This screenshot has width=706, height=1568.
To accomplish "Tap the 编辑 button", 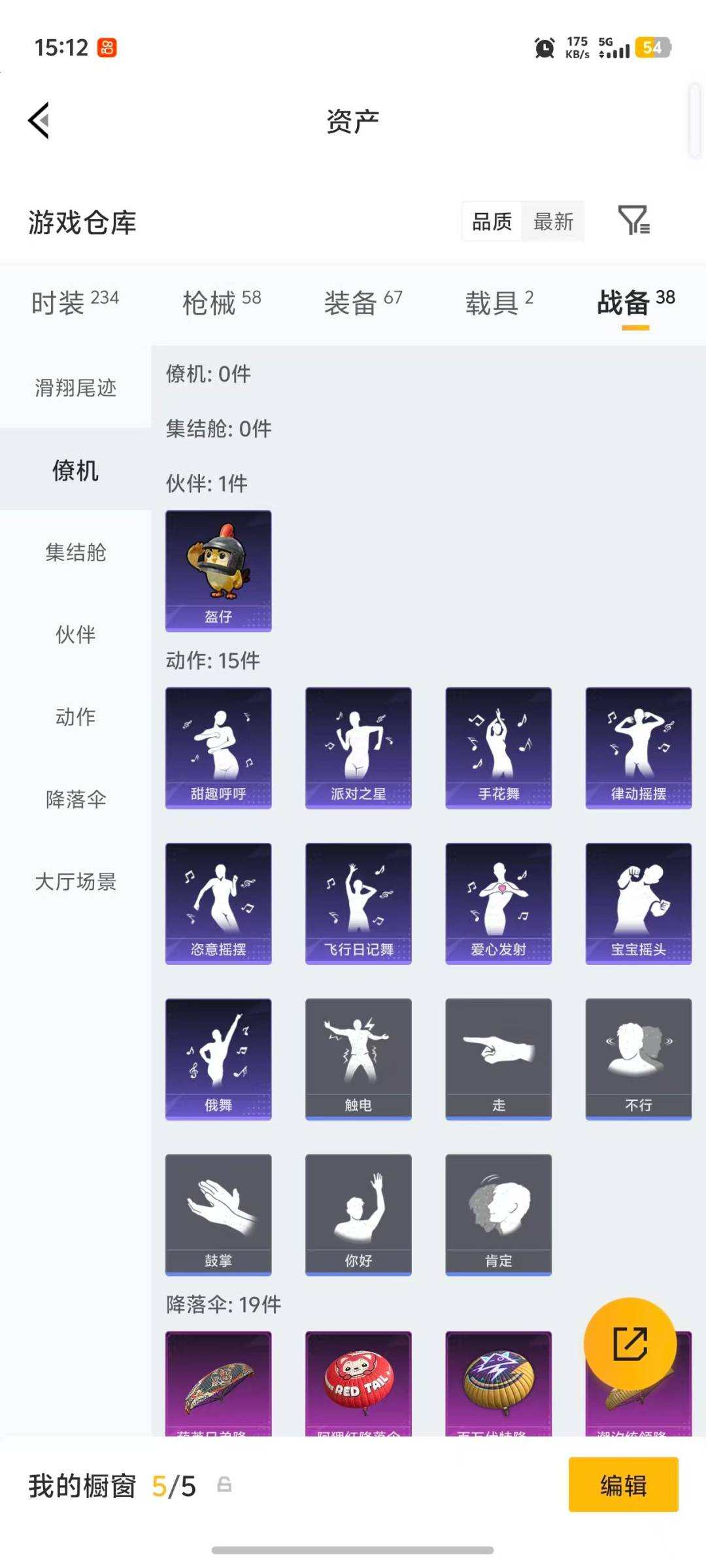I will click(622, 1485).
